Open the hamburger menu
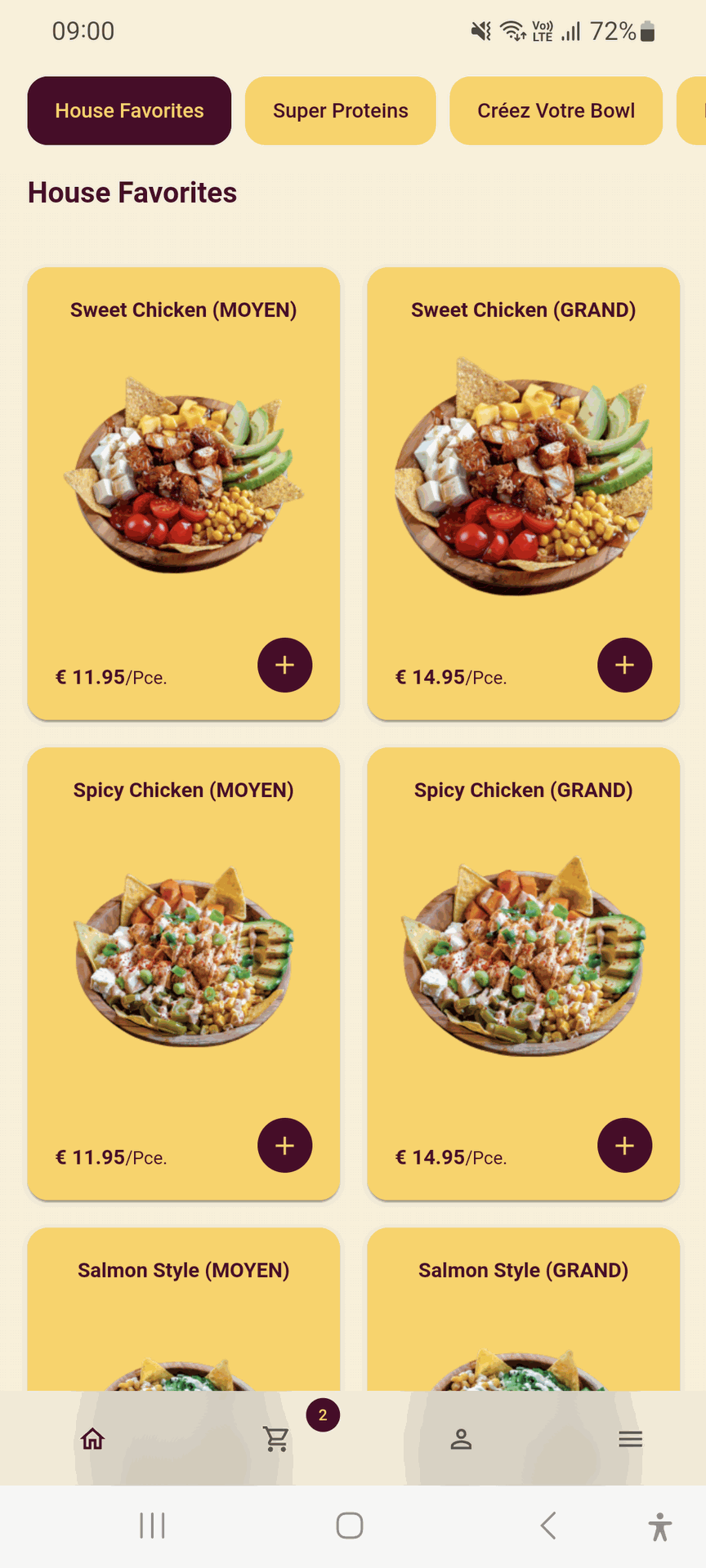Image resolution: width=706 pixels, height=1568 pixels. pyautogui.click(x=630, y=1439)
